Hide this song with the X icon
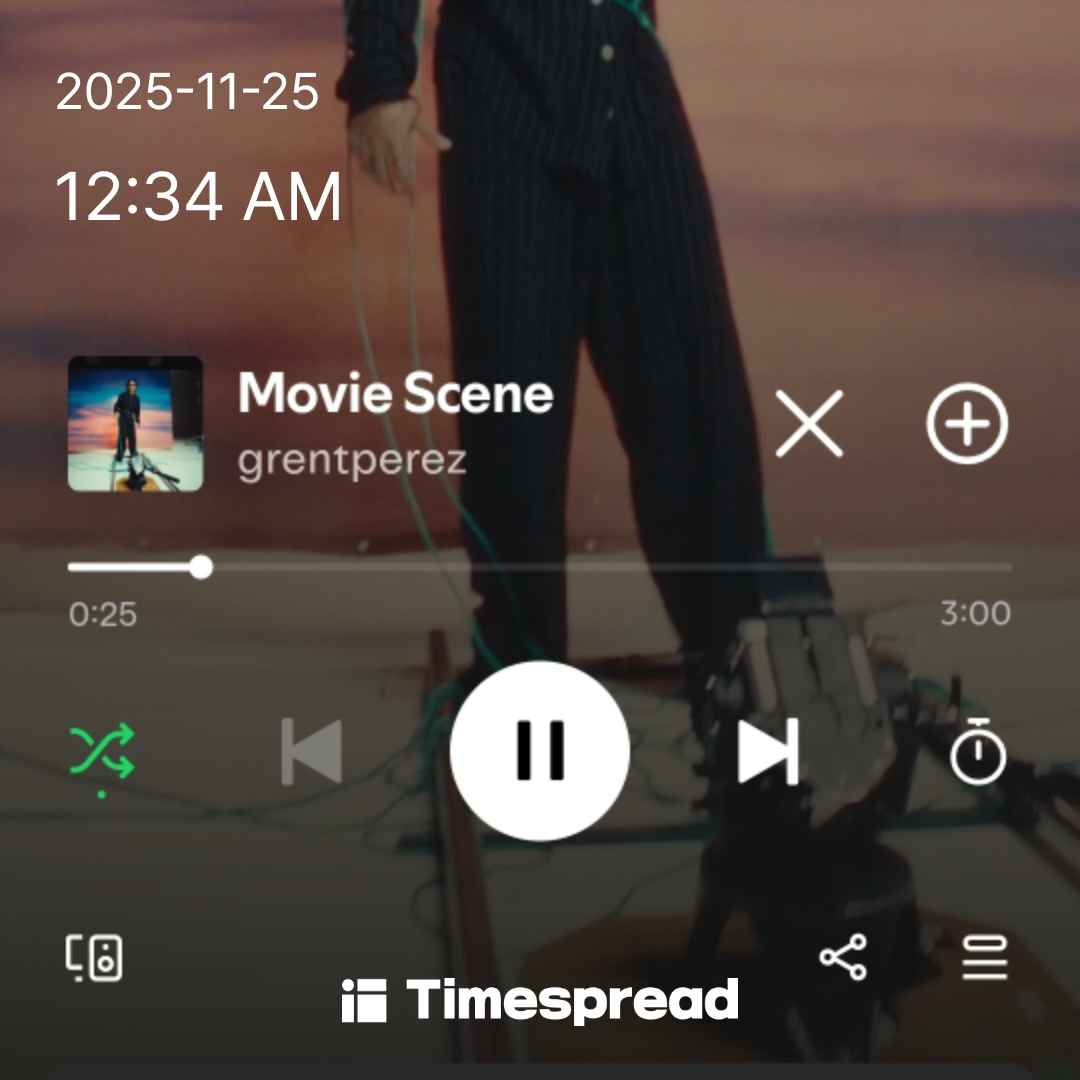Image resolution: width=1080 pixels, height=1080 pixels. coord(809,424)
